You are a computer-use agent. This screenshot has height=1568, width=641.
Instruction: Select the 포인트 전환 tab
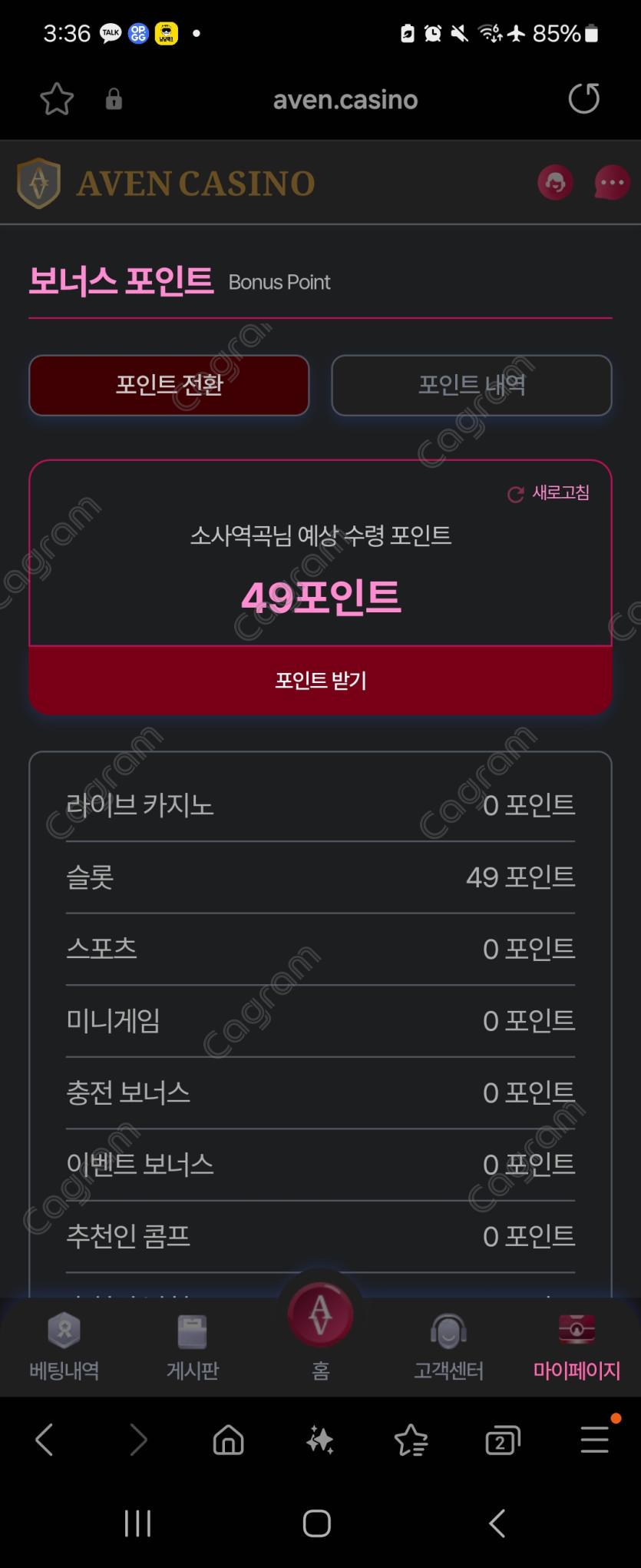click(x=169, y=385)
